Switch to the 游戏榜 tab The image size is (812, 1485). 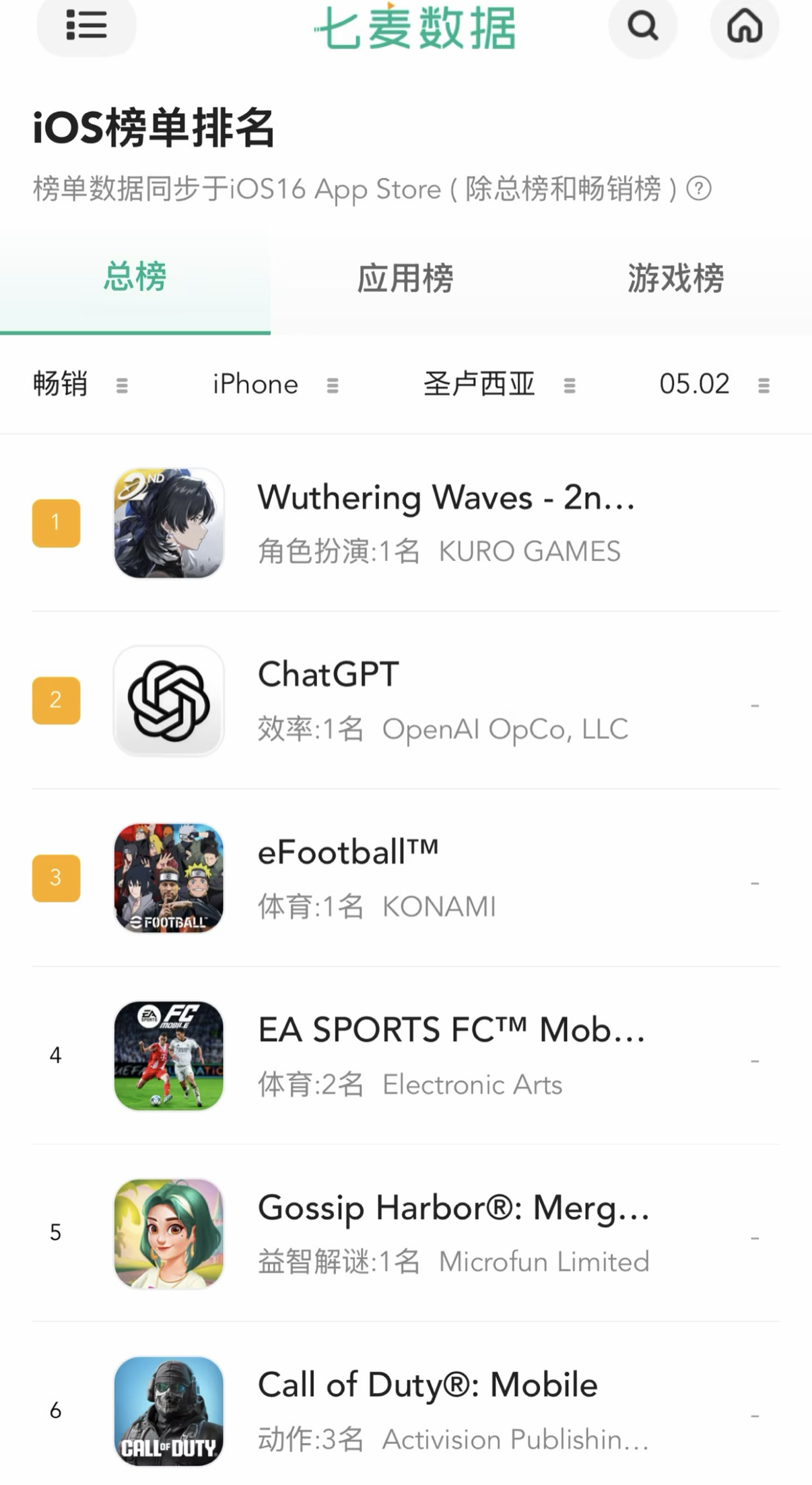pos(676,278)
